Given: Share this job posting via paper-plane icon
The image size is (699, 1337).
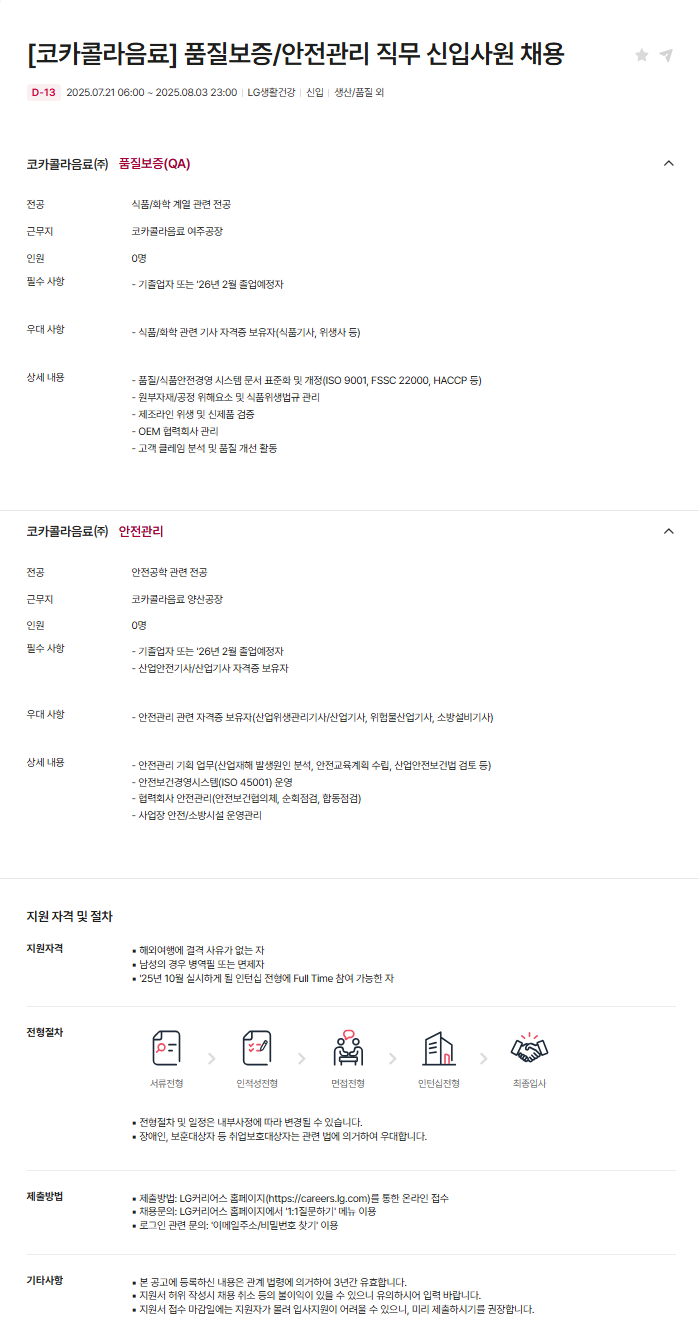Looking at the screenshot, I should click(667, 55).
